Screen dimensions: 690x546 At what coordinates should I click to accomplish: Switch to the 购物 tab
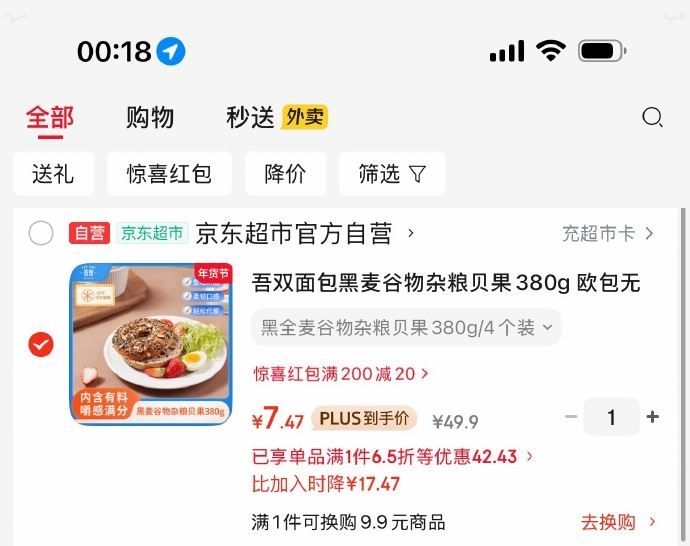point(150,117)
